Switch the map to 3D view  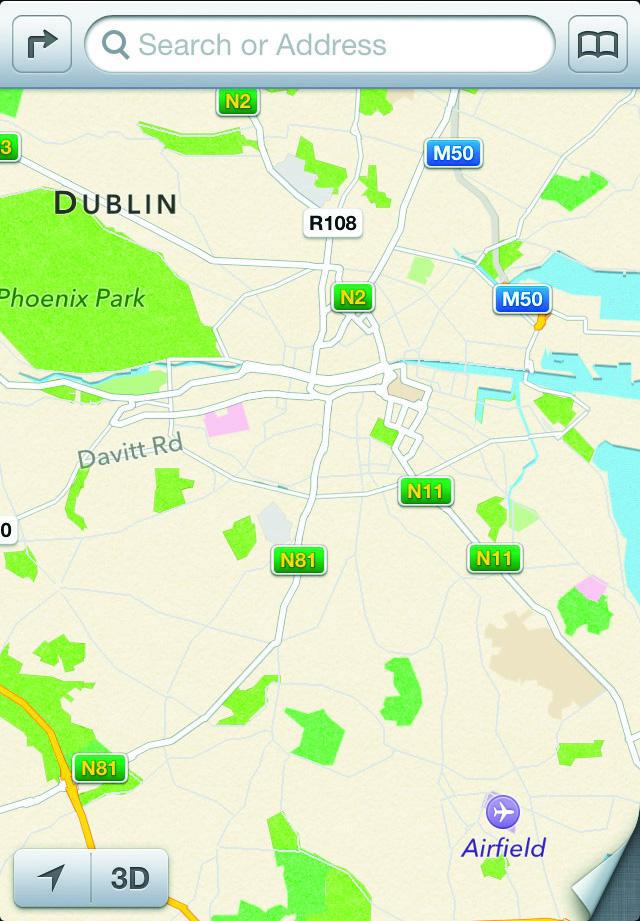point(129,878)
